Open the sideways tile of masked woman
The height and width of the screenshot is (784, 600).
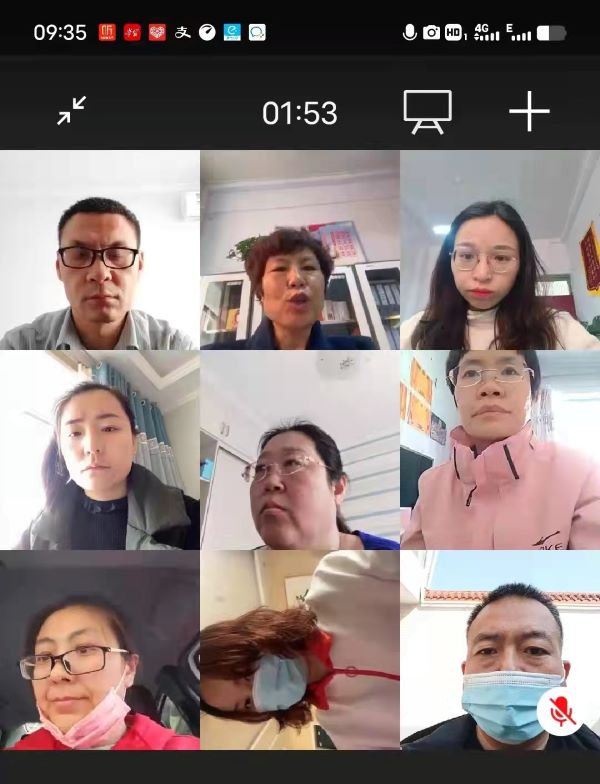tap(300, 650)
